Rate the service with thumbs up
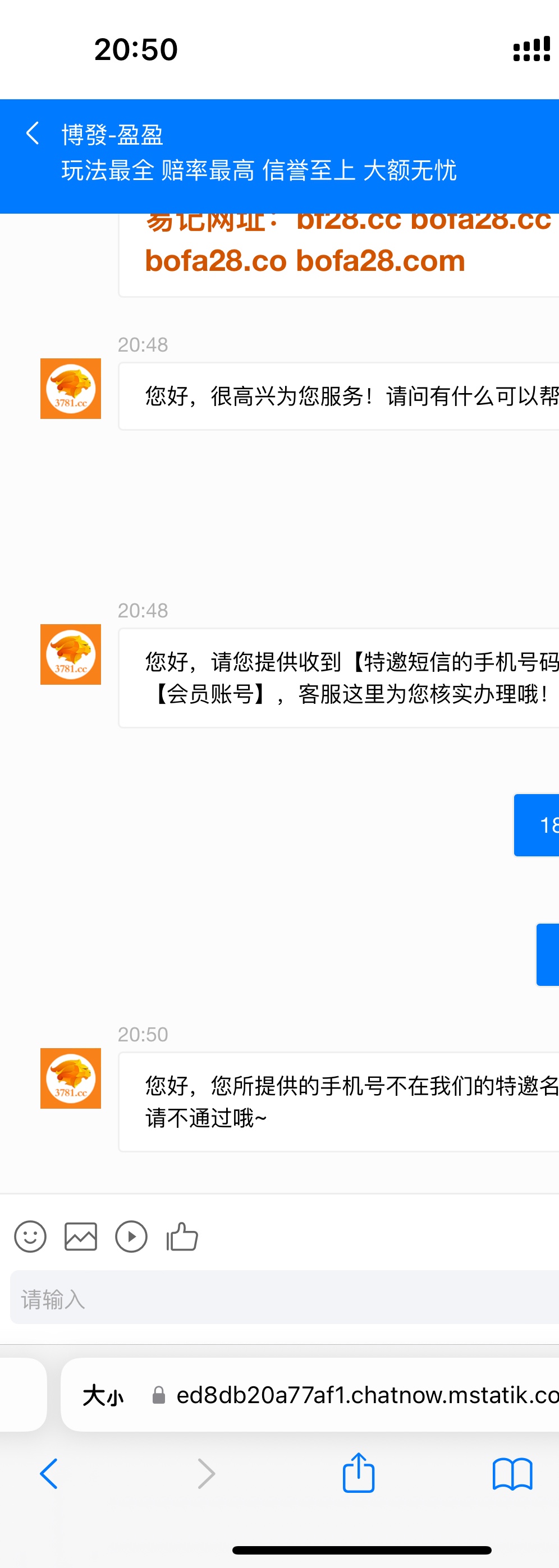 [182, 1236]
